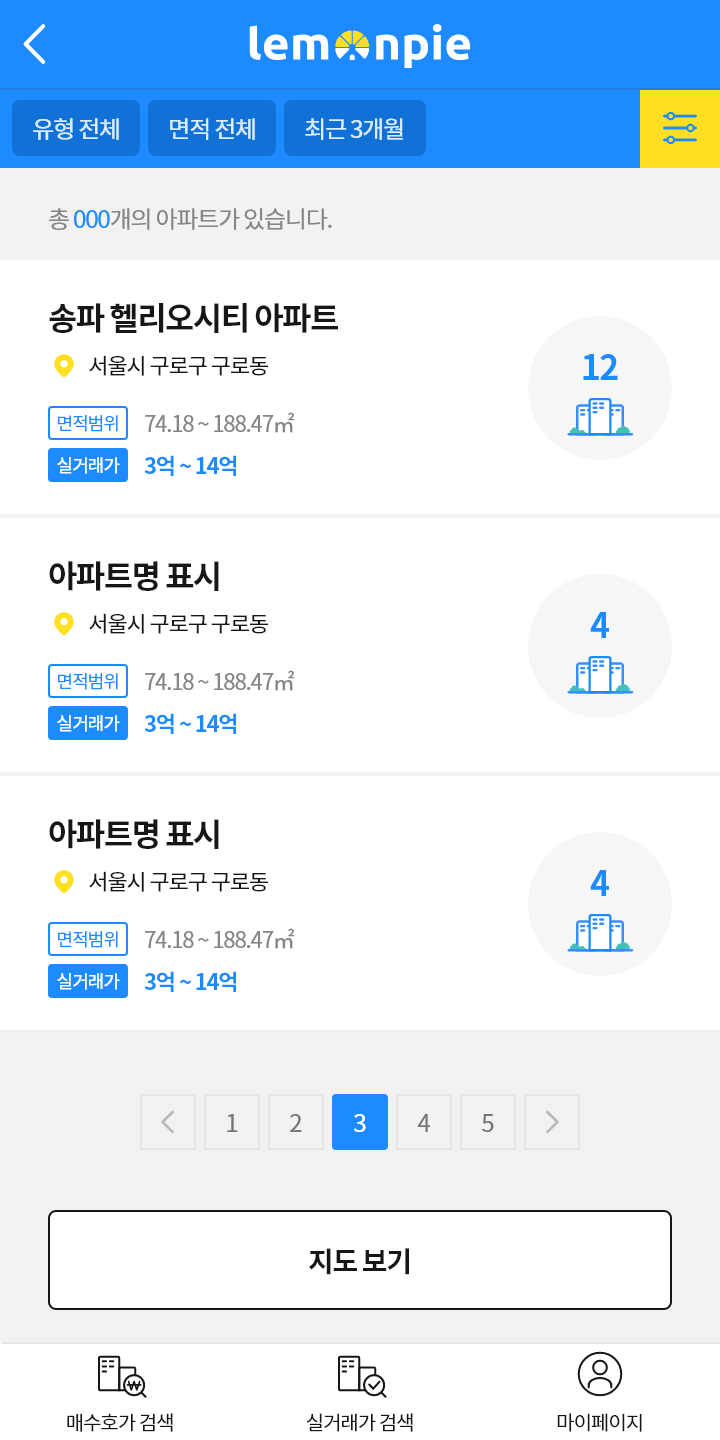The height and width of the screenshot is (1440, 720).
Task: Switch to the 실거래가 검색 tab
Action: click(360, 1392)
